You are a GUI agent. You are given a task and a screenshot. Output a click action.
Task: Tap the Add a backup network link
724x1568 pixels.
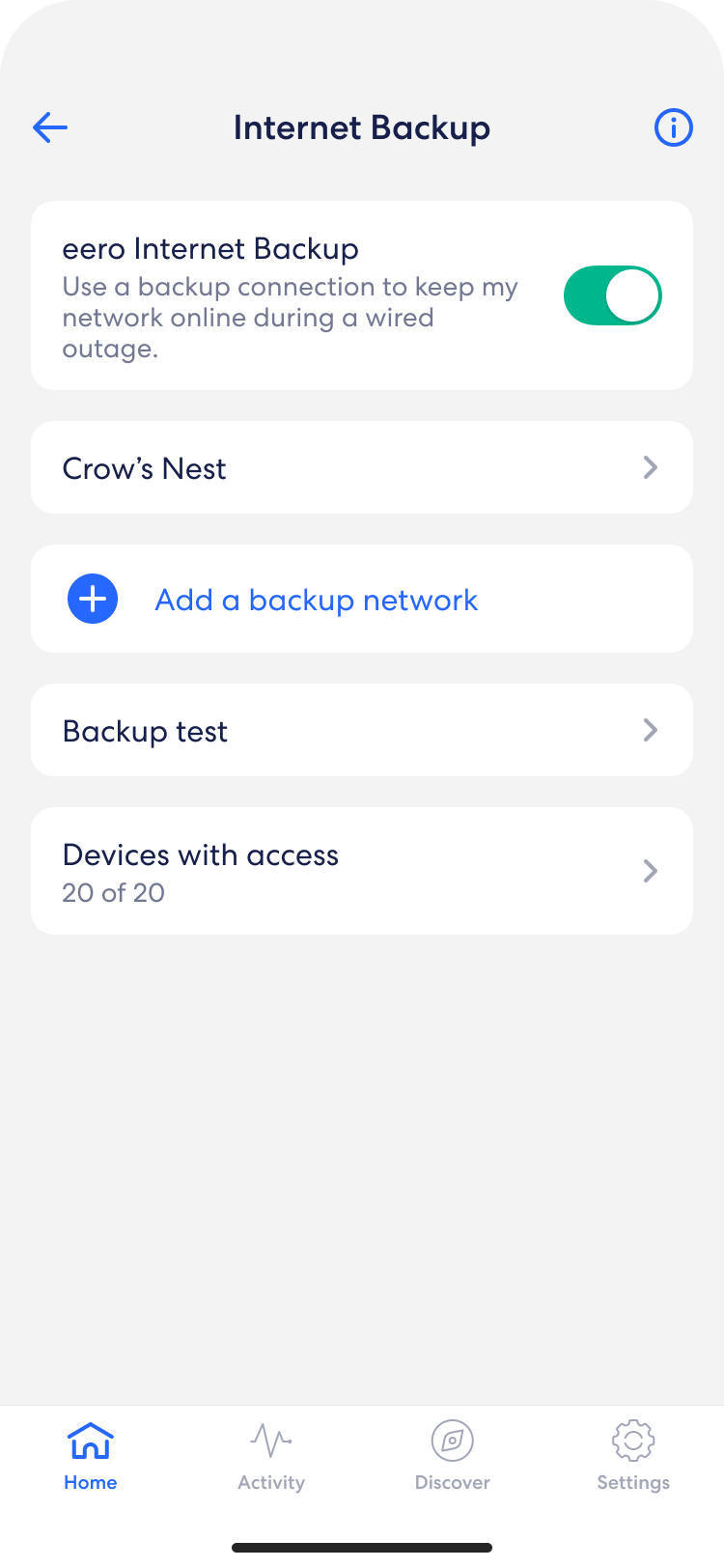coord(316,599)
